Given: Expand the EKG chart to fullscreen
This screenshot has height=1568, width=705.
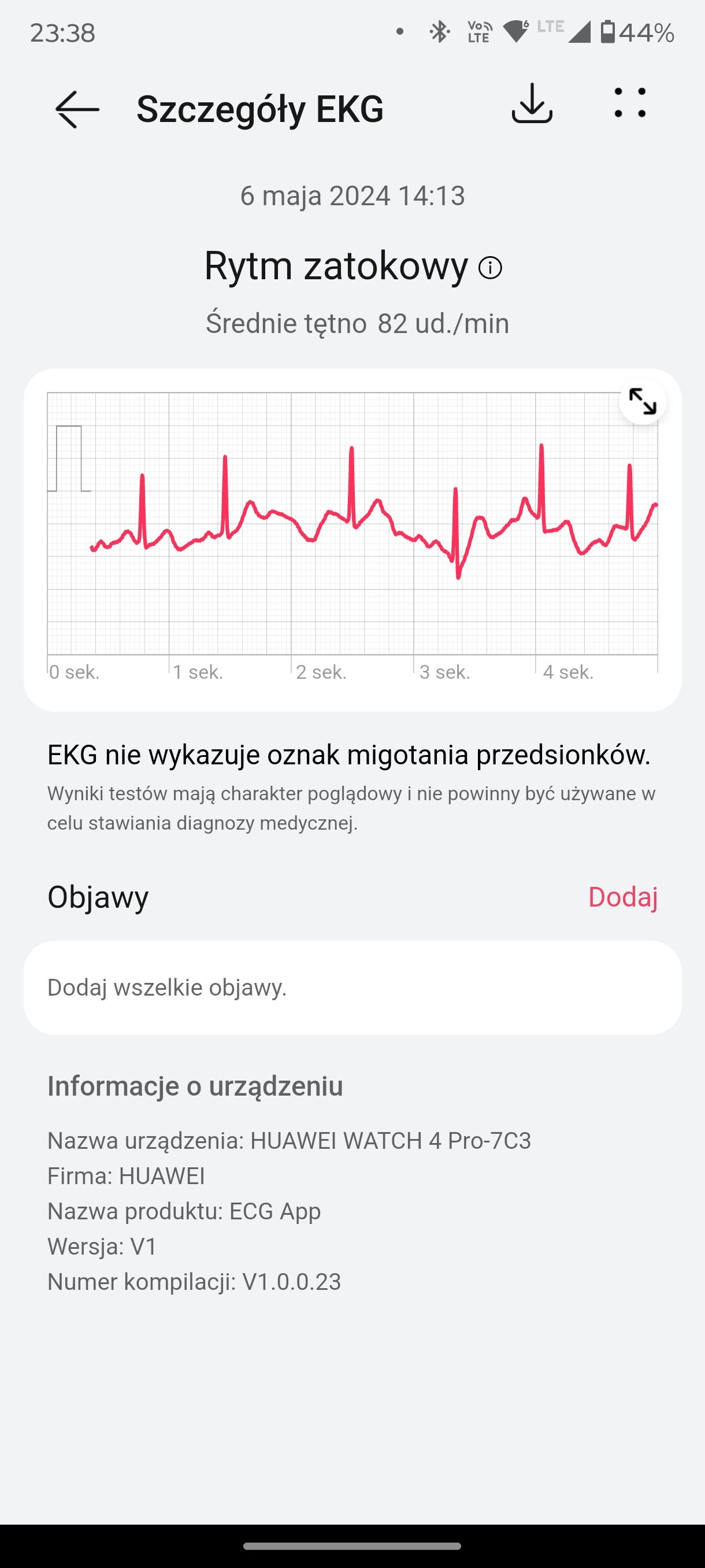Looking at the screenshot, I should pos(643,402).
